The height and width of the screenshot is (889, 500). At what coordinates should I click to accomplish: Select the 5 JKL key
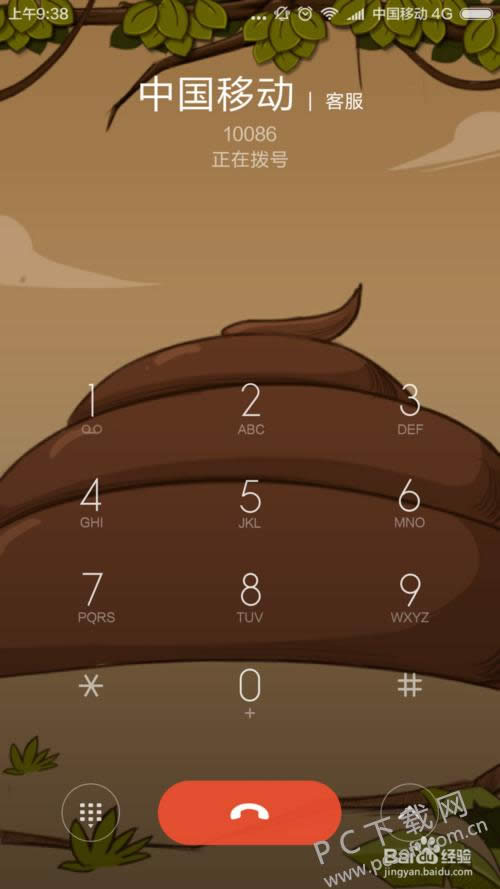[250, 503]
